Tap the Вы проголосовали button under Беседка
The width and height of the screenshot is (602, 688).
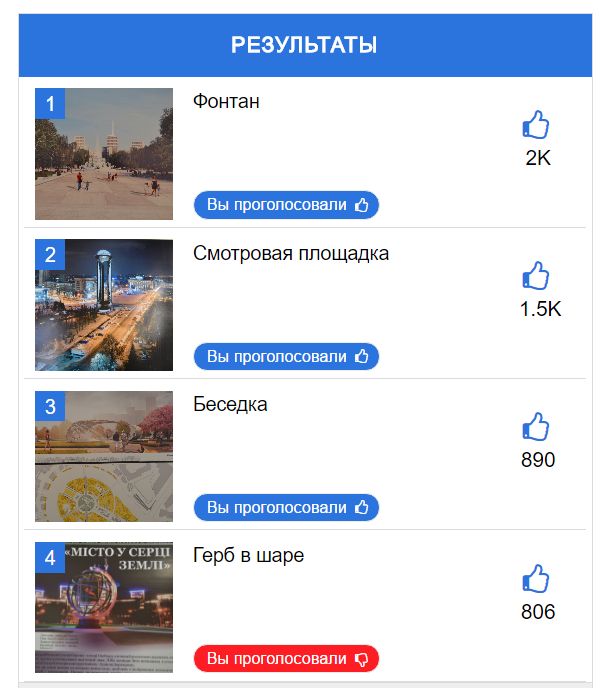286,507
